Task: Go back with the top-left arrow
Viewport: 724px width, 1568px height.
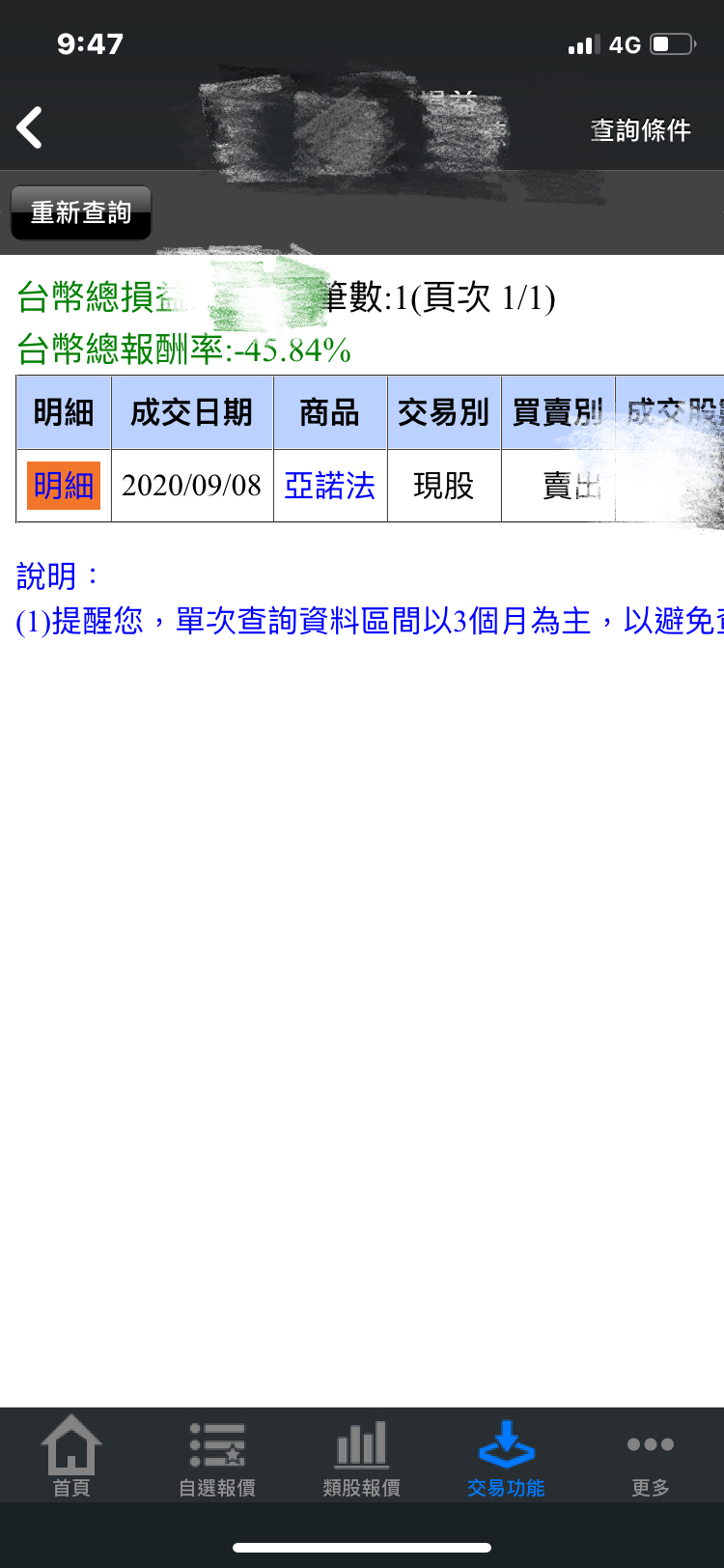Action: (x=30, y=127)
